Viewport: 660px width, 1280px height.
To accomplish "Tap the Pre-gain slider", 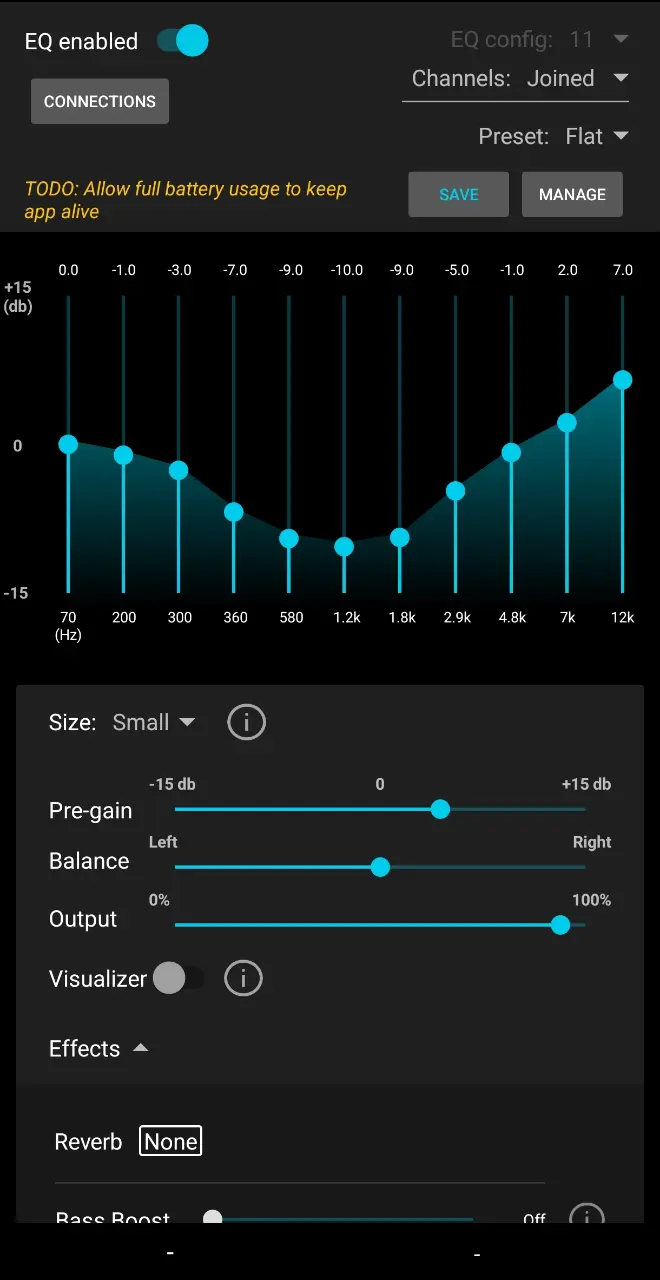I will pyautogui.click(x=380, y=809).
